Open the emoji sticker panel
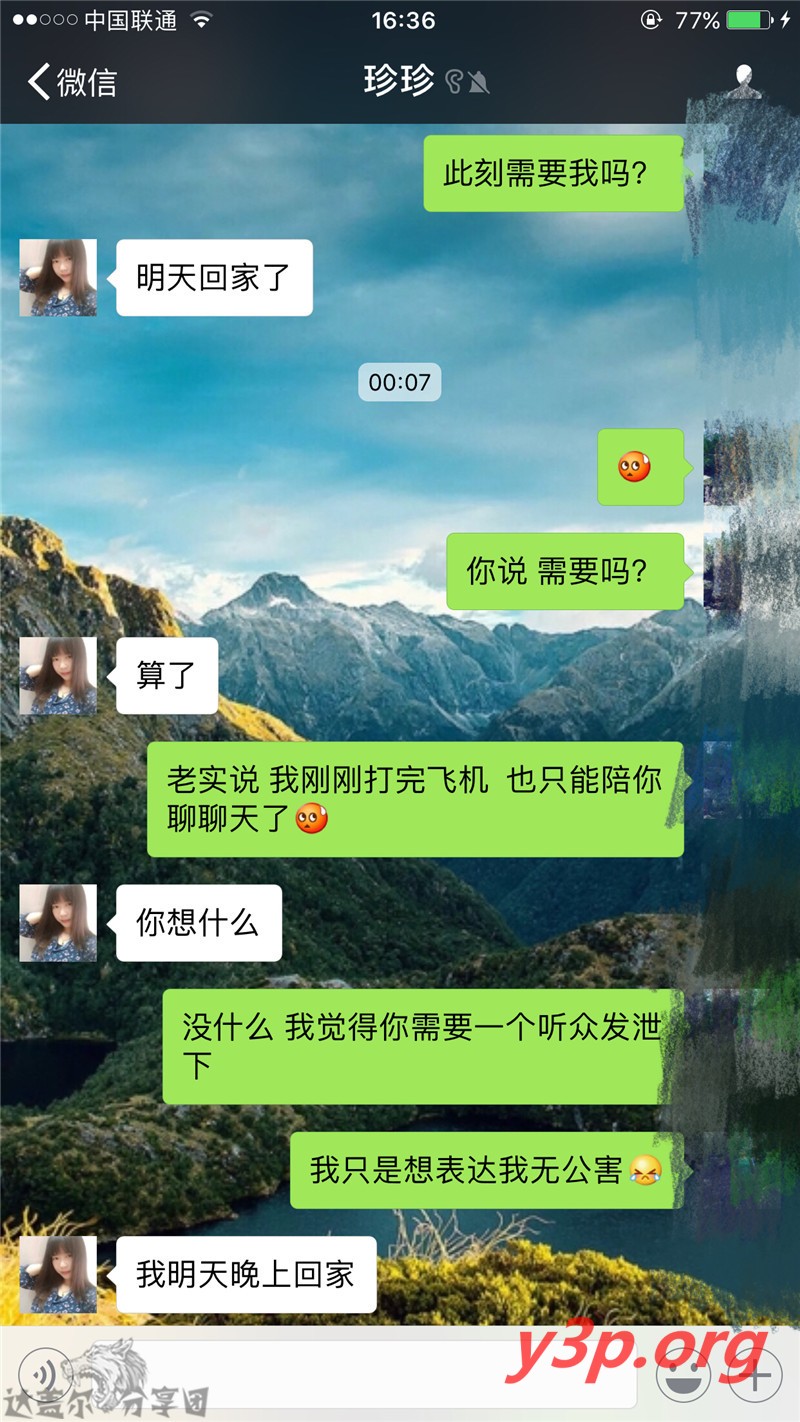Viewport: 800px width, 1422px height. [x=682, y=1376]
